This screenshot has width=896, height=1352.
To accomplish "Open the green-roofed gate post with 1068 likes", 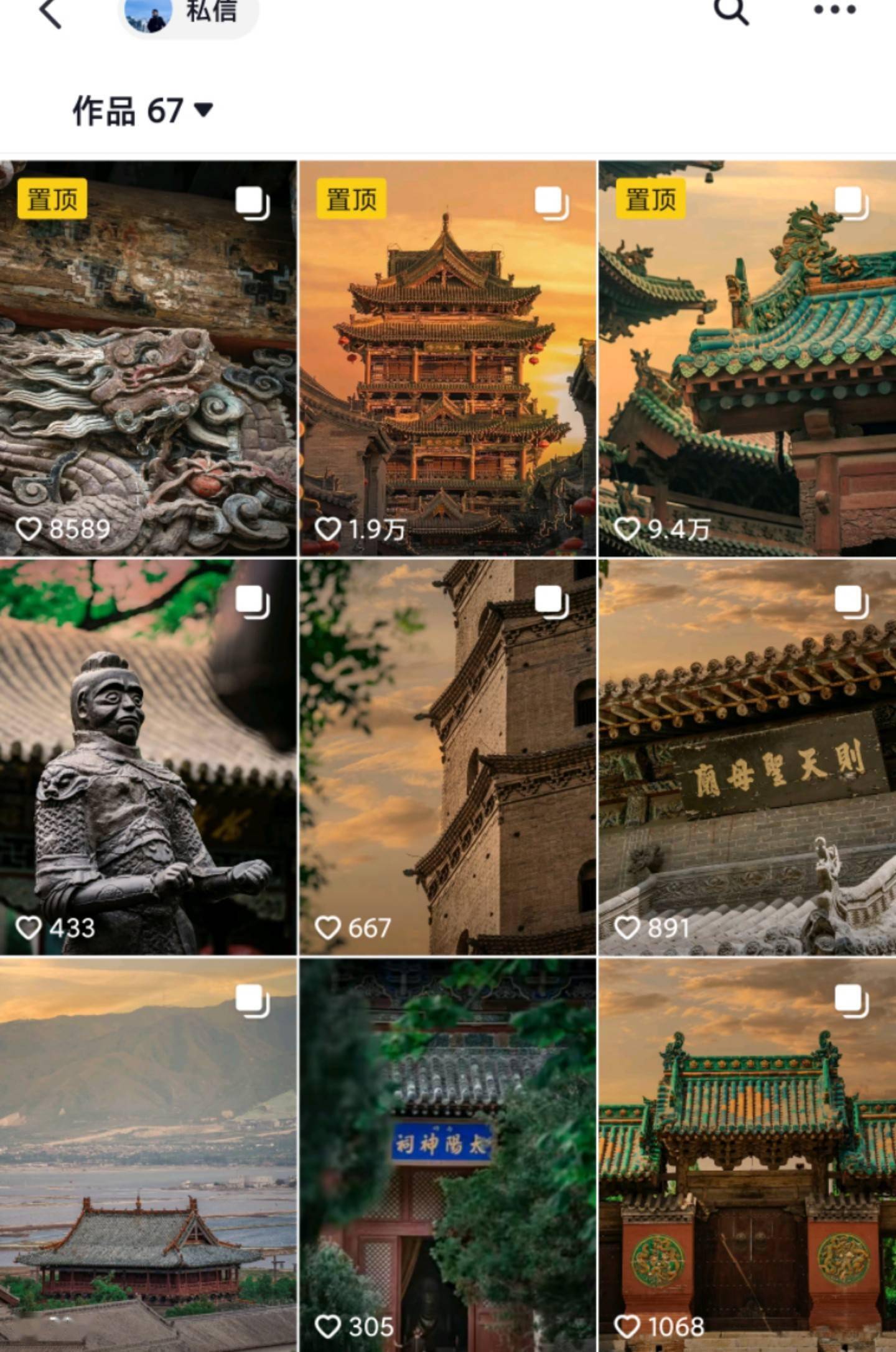I will click(x=747, y=1155).
